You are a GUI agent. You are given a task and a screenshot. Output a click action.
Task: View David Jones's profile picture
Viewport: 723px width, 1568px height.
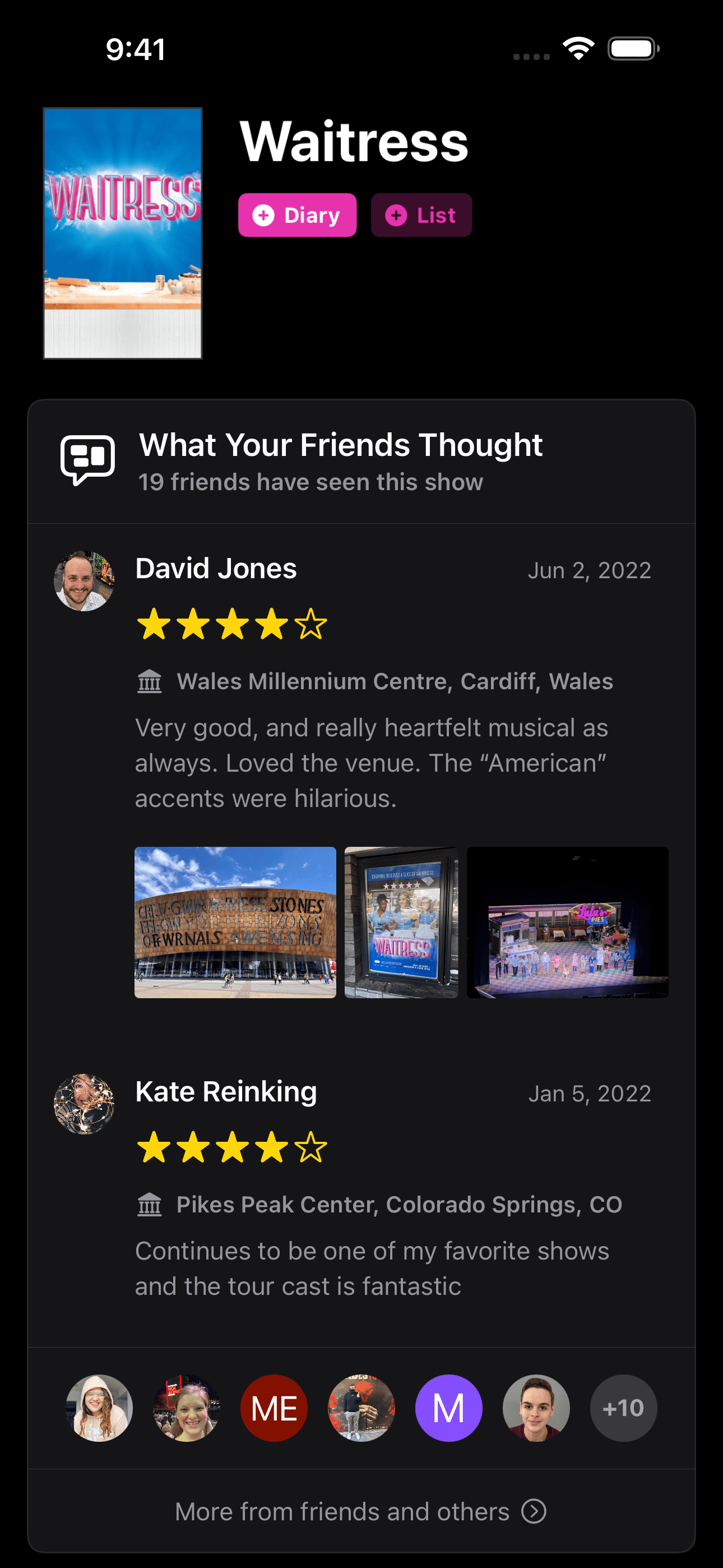(84, 582)
